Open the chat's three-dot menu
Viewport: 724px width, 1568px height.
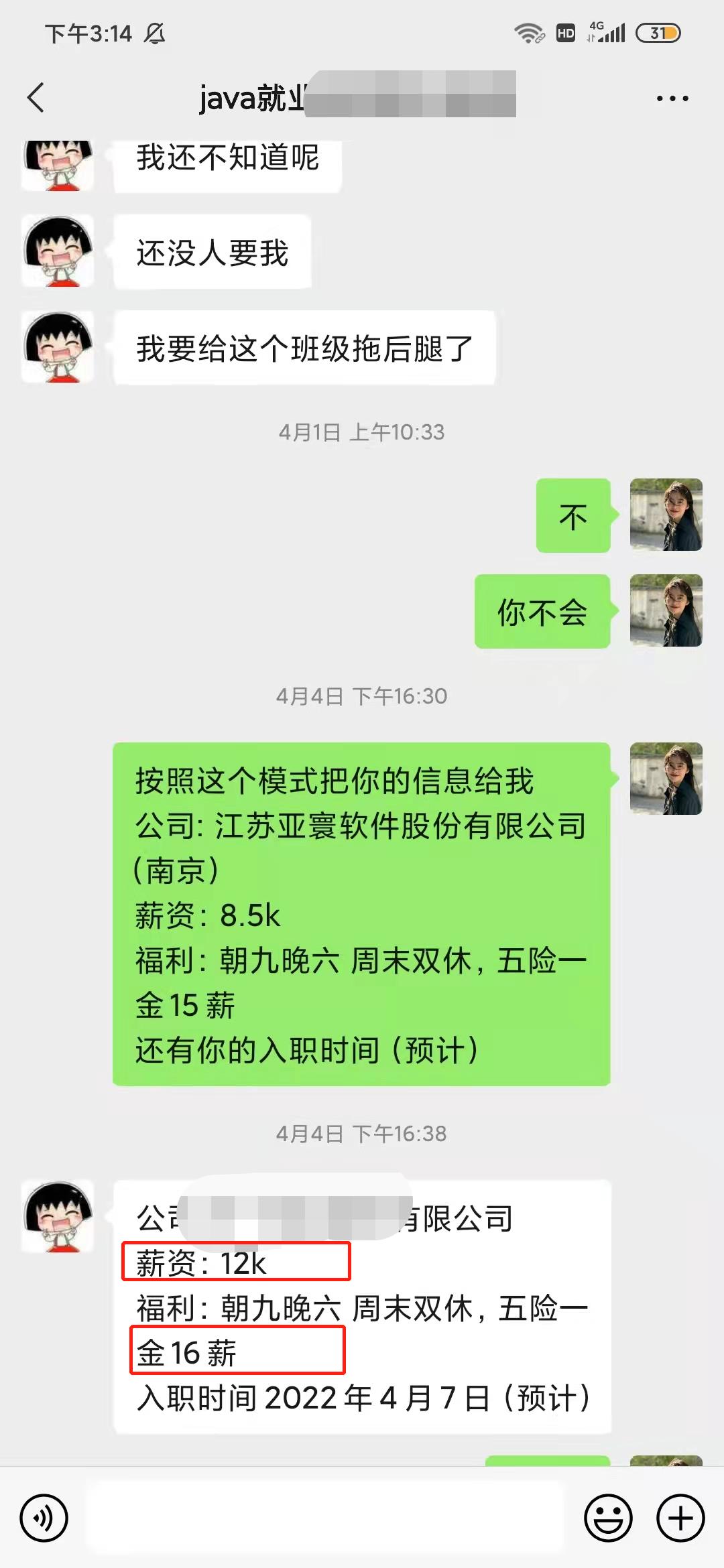(x=672, y=99)
